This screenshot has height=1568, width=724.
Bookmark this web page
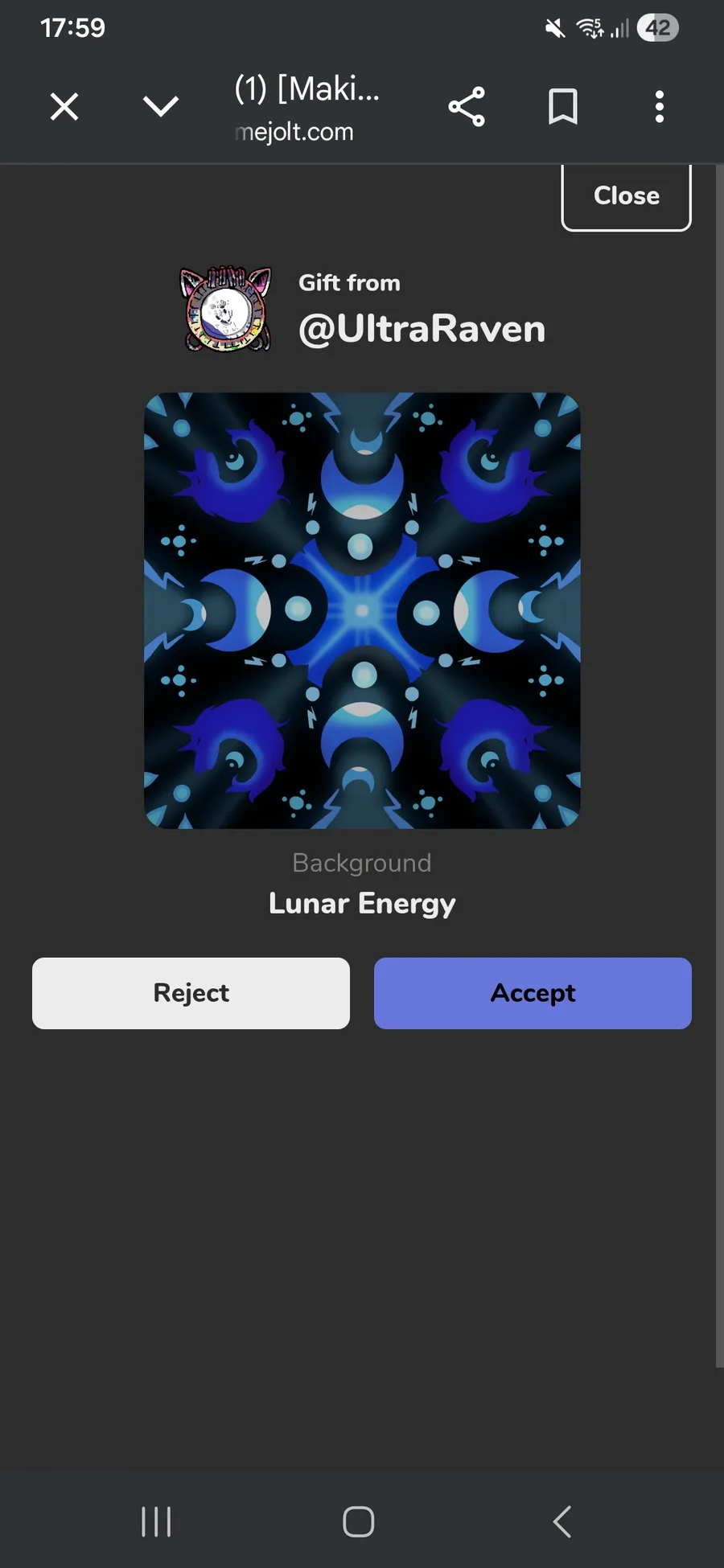[563, 106]
